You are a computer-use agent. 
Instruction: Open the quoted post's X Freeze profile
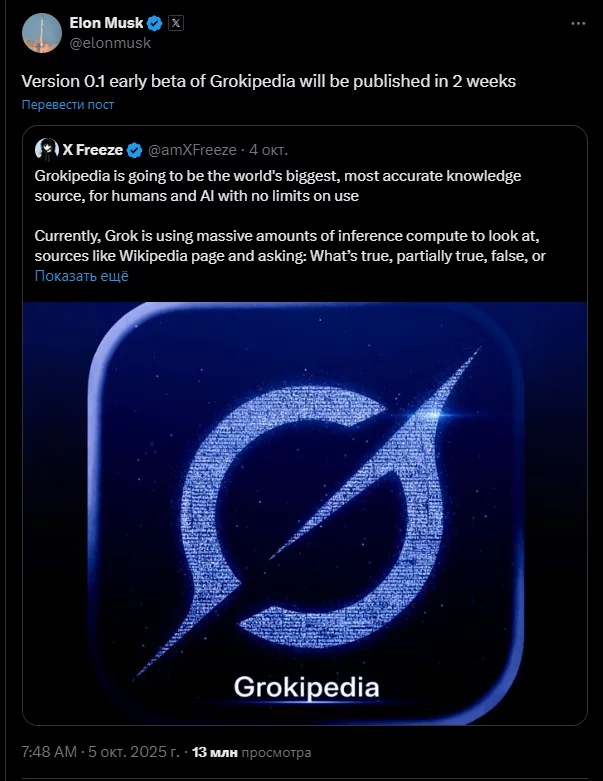tap(92, 150)
